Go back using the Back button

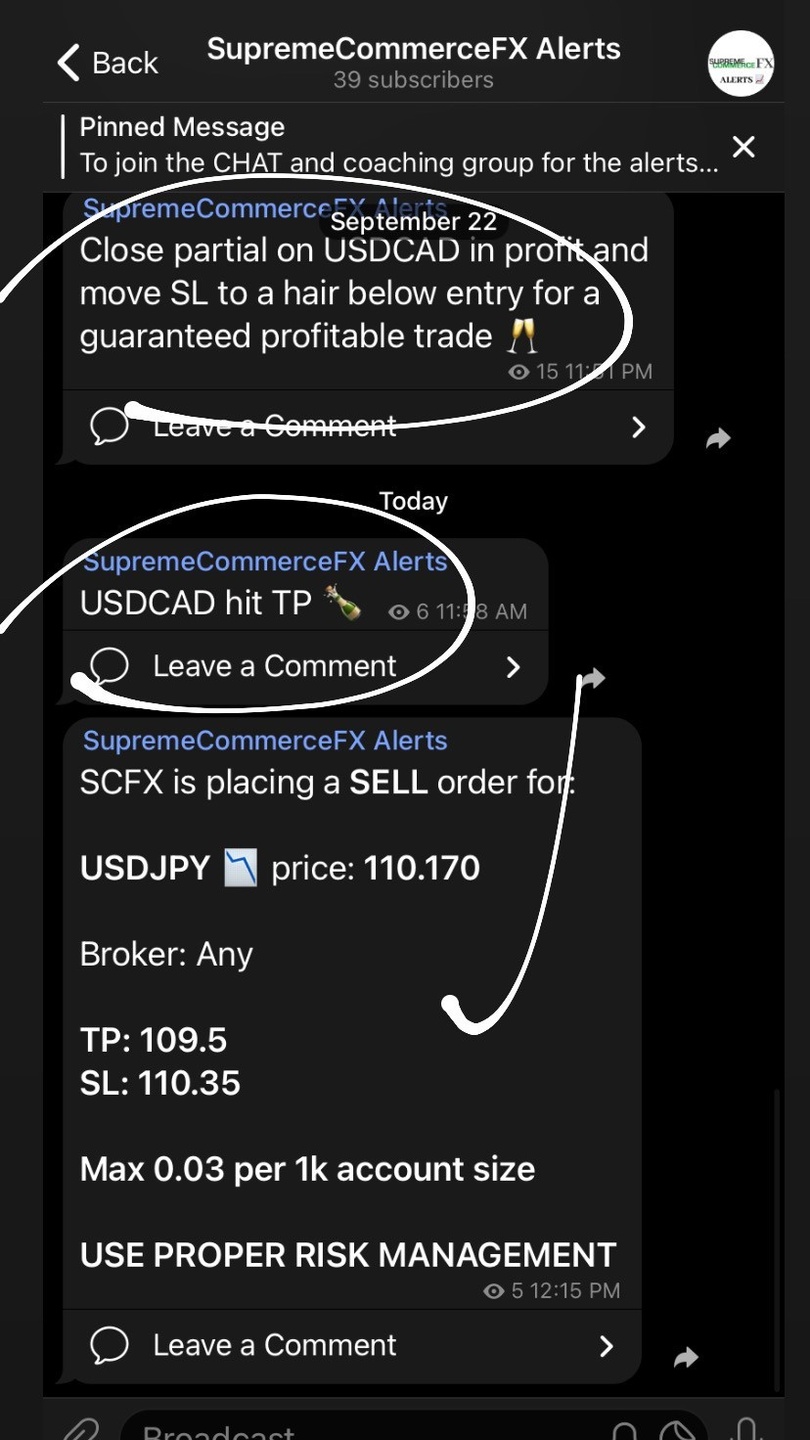[x=108, y=63]
